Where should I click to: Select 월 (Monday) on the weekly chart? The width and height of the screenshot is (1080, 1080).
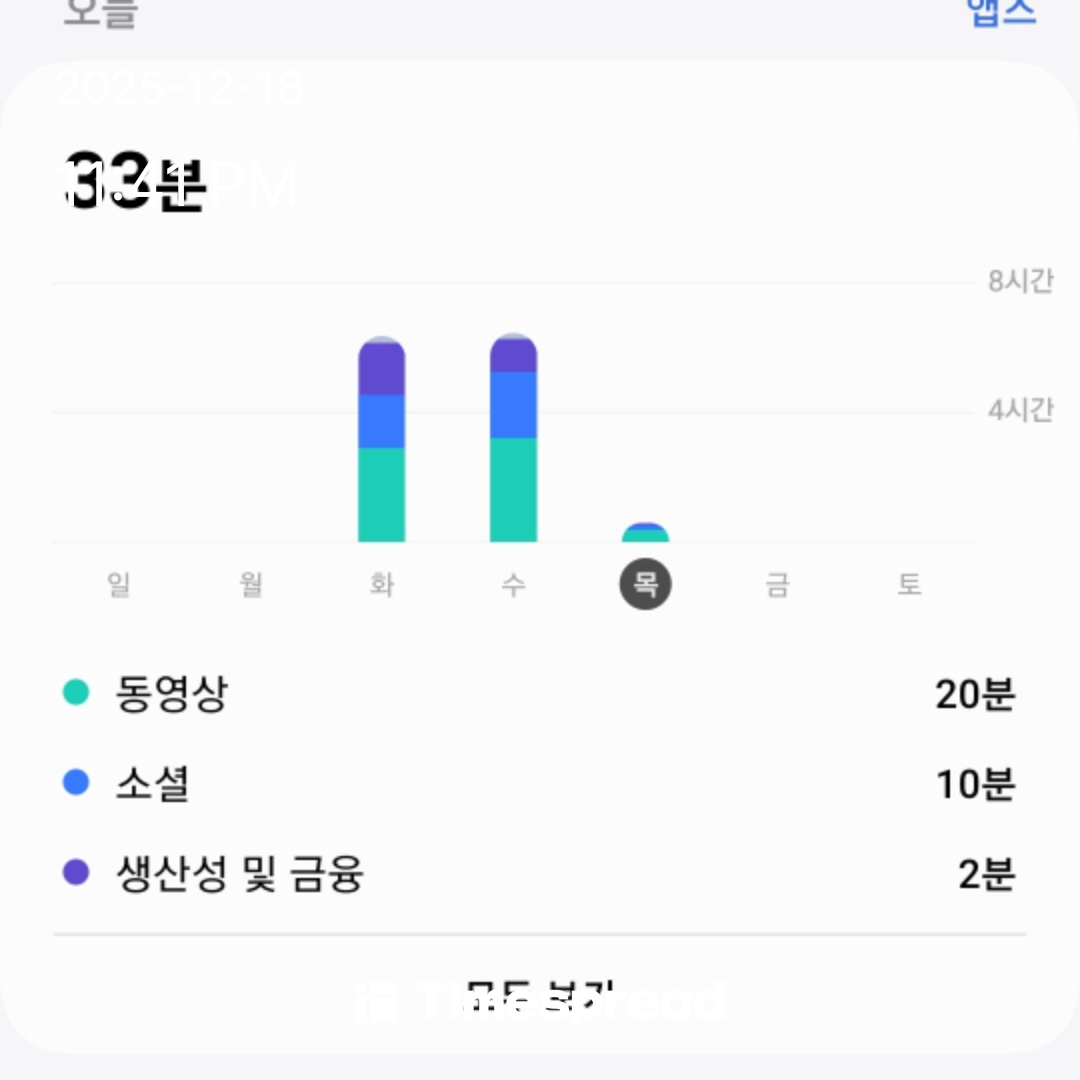coord(251,585)
